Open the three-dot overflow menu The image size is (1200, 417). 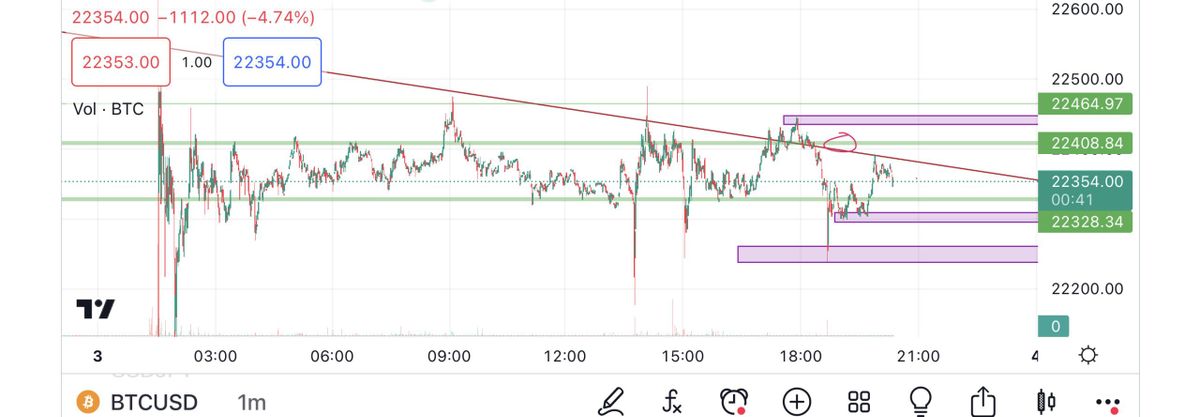click(x=1108, y=402)
